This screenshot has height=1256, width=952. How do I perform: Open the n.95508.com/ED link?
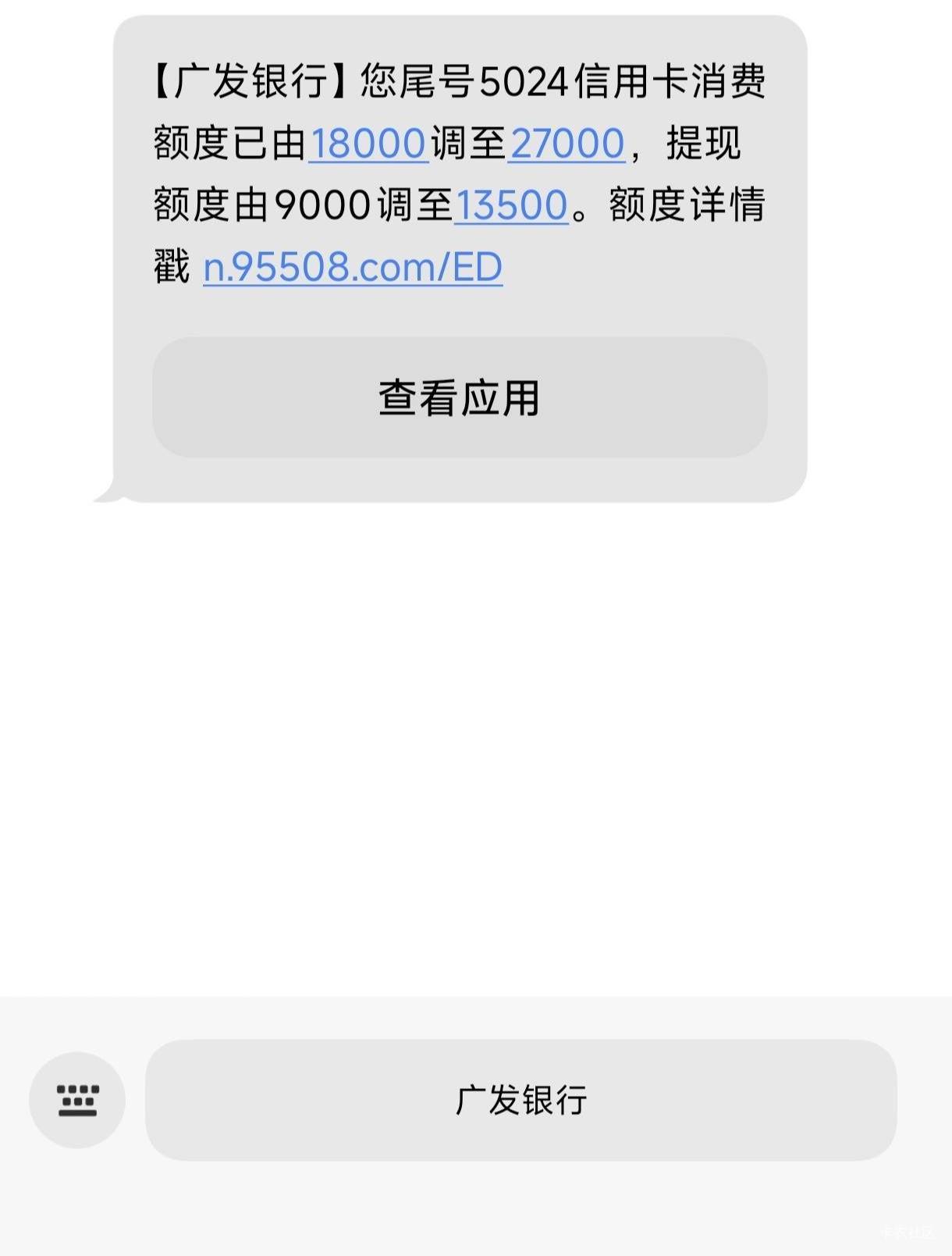pyautogui.click(x=352, y=268)
